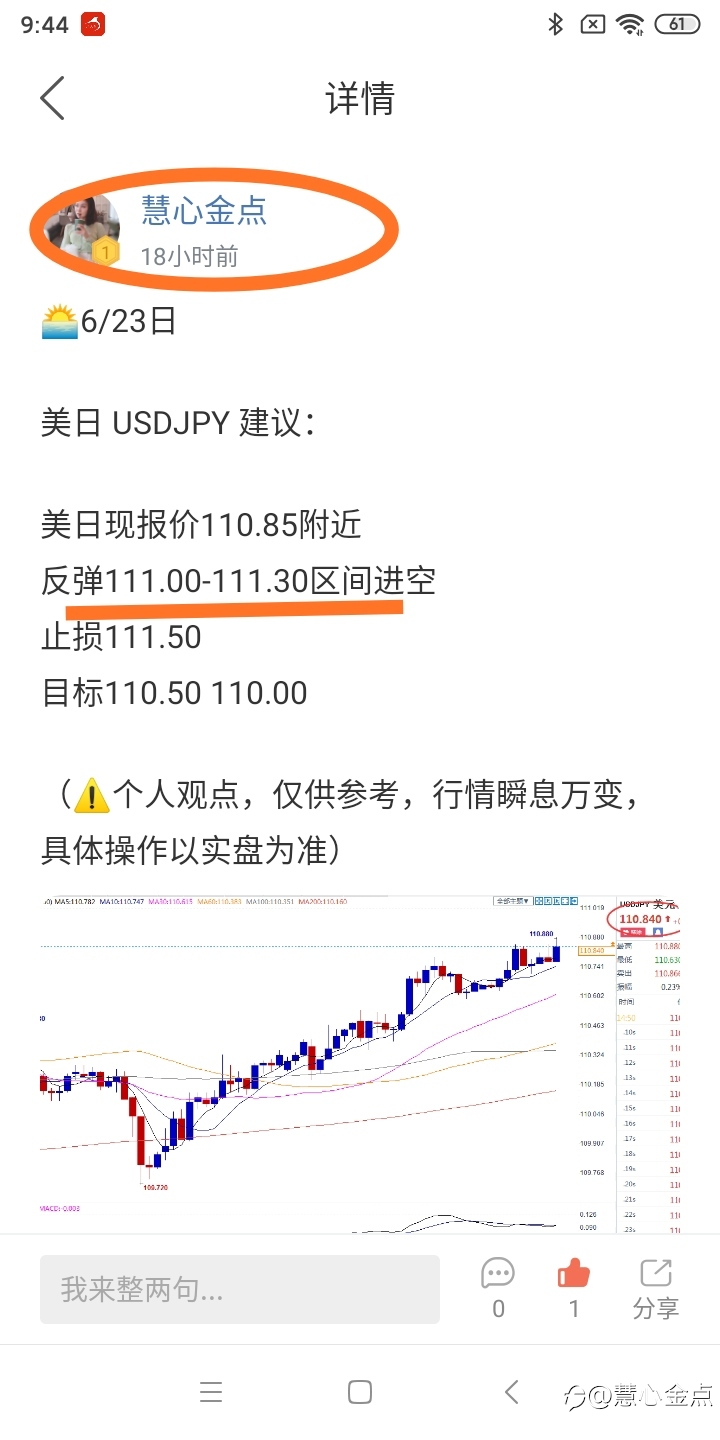Go to the system home screen
The height and width of the screenshot is (1440, 720).
360,1392
